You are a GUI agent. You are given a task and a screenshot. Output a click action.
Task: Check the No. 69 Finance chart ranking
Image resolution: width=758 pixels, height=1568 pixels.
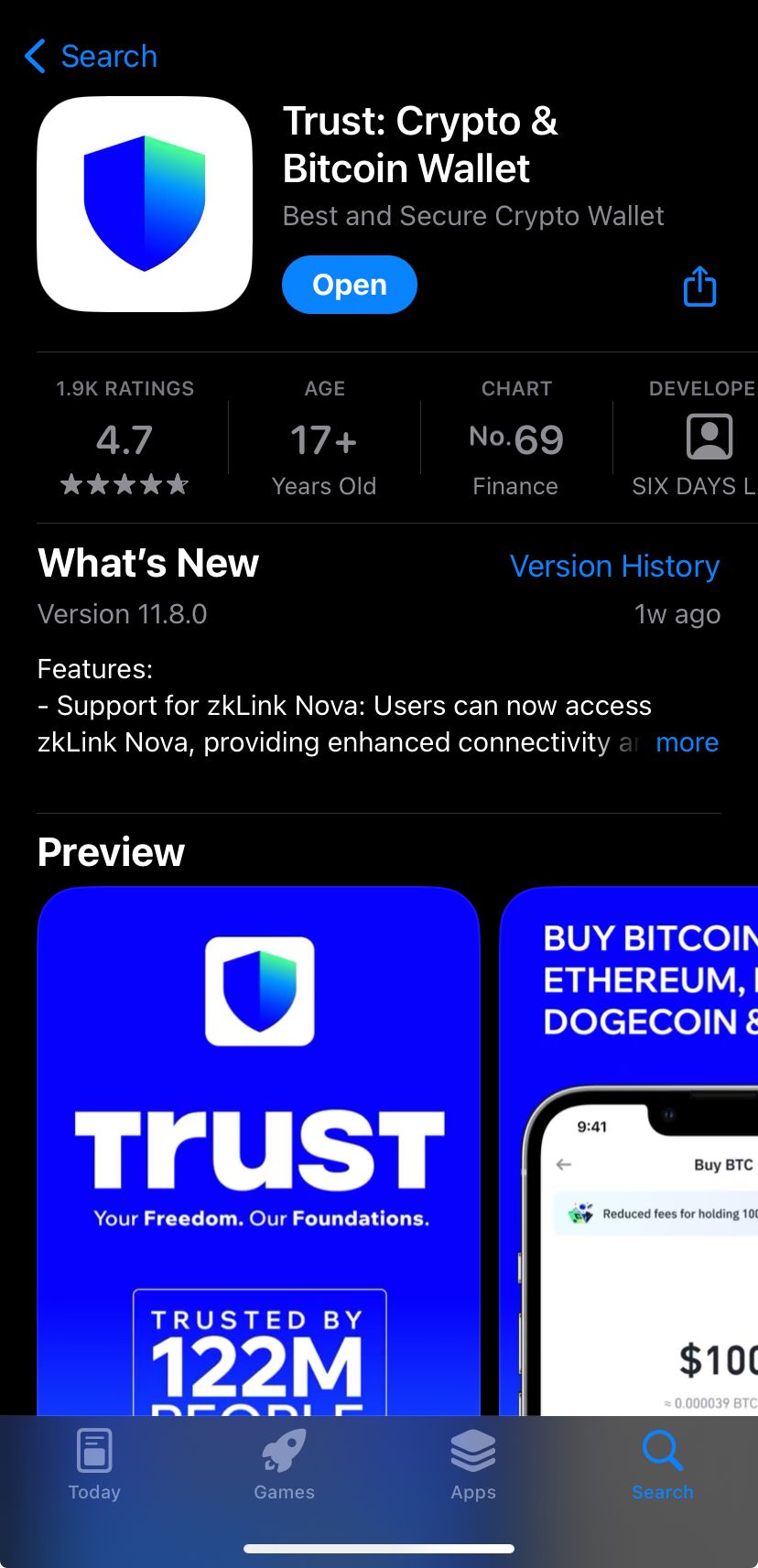[515, 439]
